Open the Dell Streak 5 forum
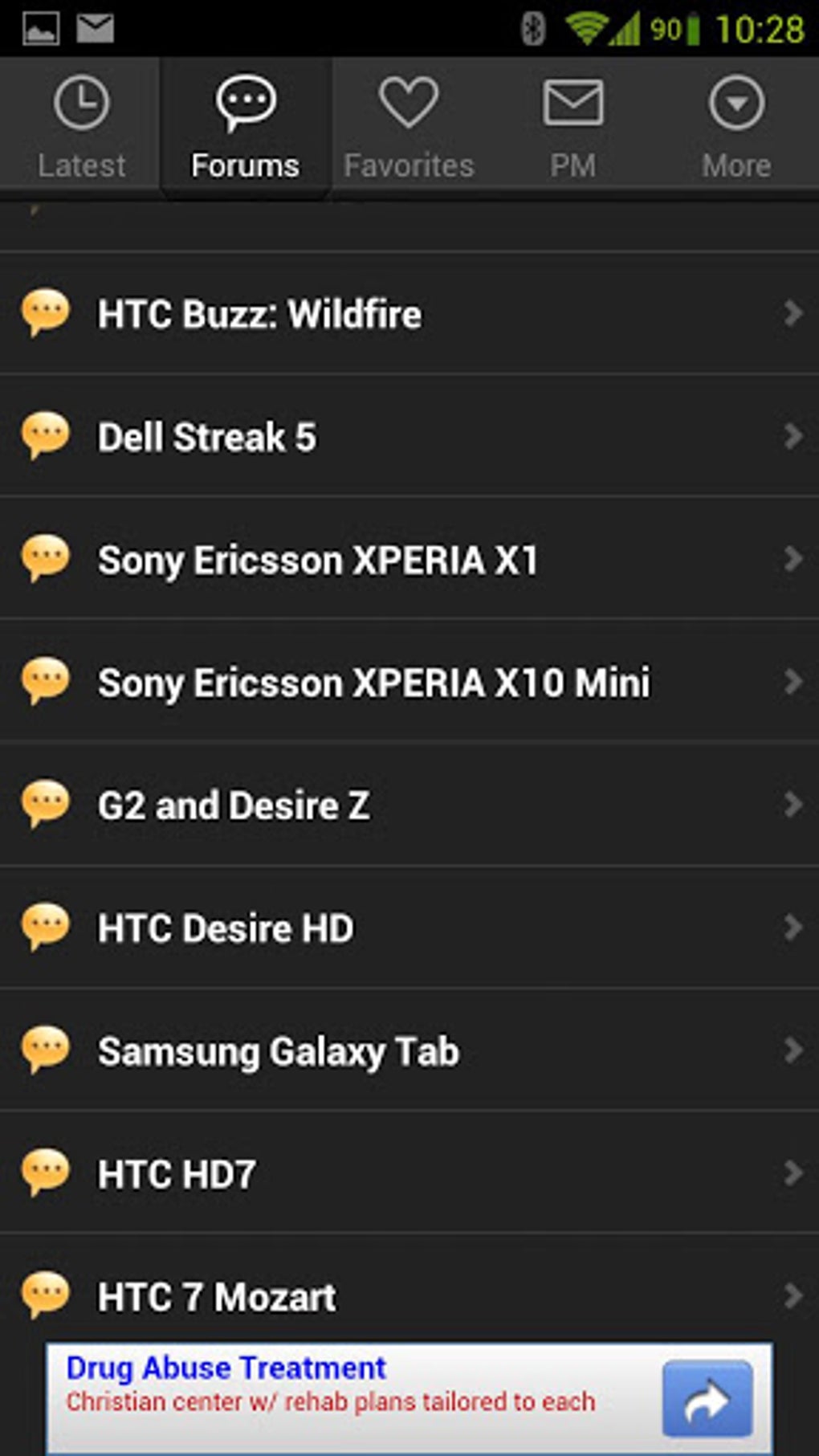Viewport: 819px width, 1456px height. pyautogui.click(x=409, y=437)
